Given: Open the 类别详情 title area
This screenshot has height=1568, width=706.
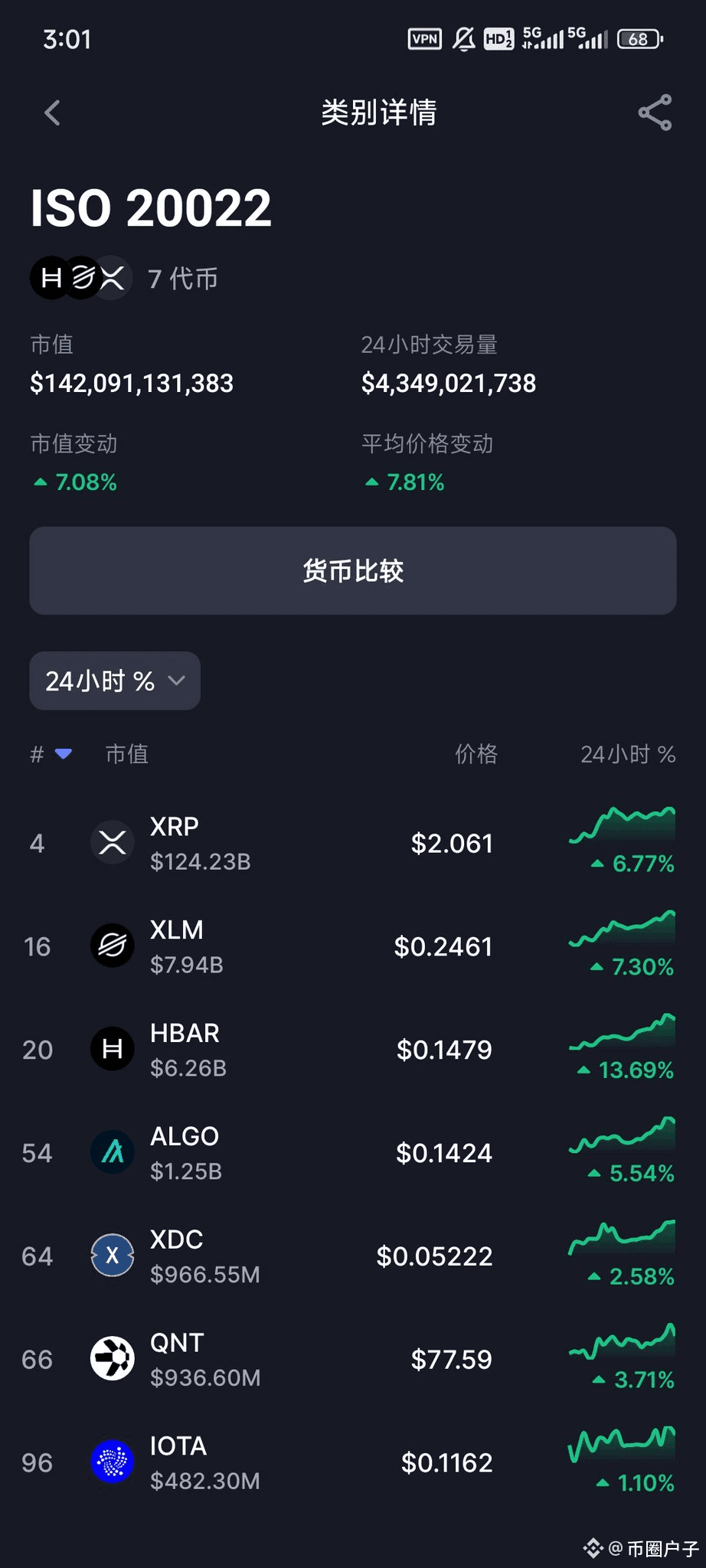Looking at the screenshot, I should [x=379, y=112].
